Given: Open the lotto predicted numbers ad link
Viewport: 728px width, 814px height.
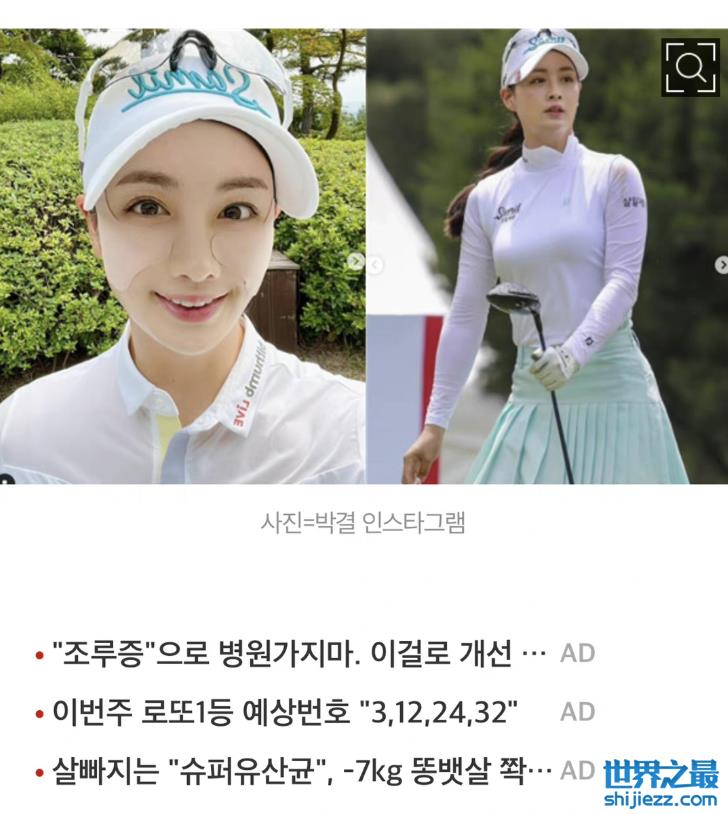Looking at the screenshot, I should pos(276,713).
